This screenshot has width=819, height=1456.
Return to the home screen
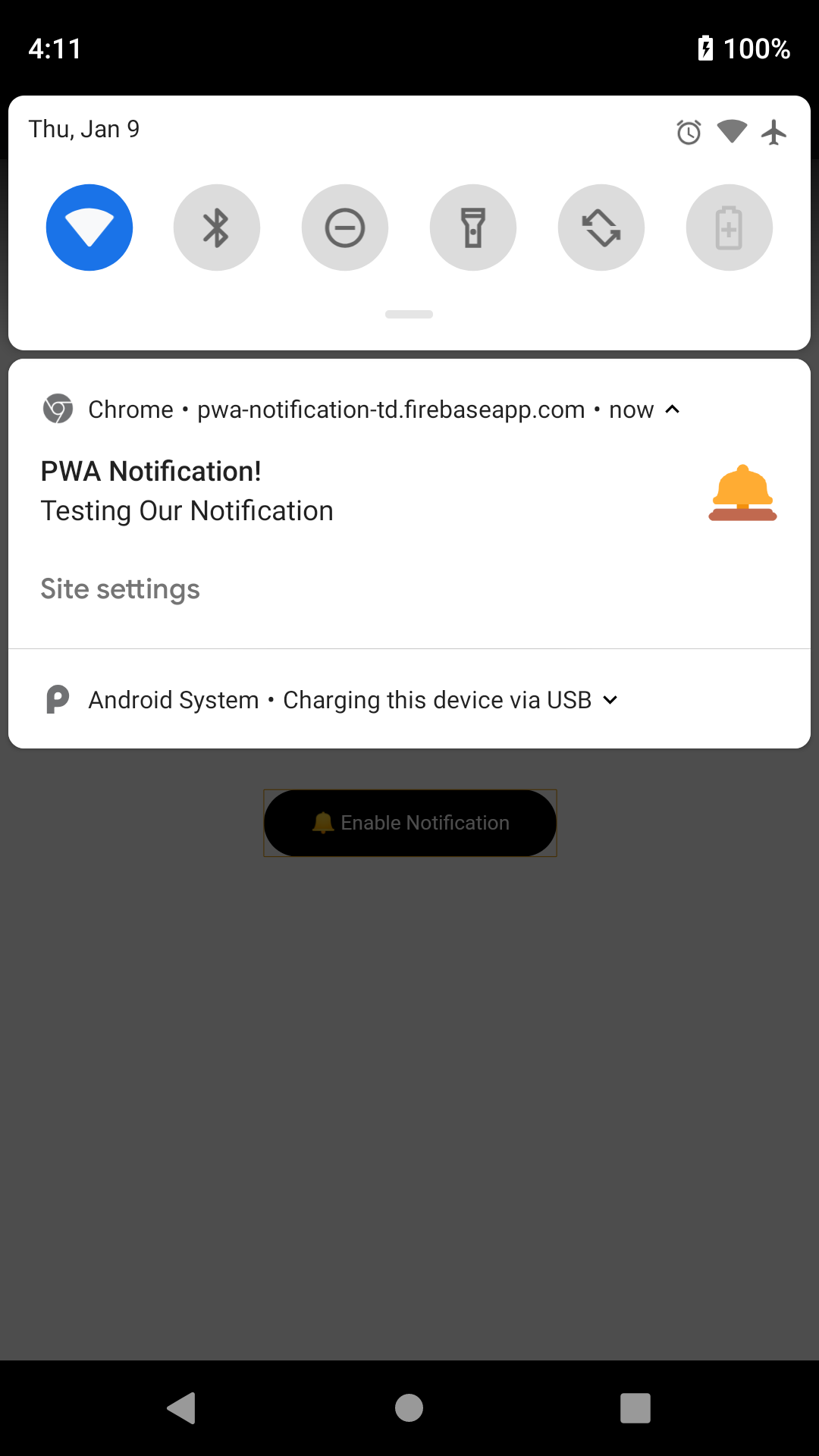pyautogui.click(x=409, y=1408)
